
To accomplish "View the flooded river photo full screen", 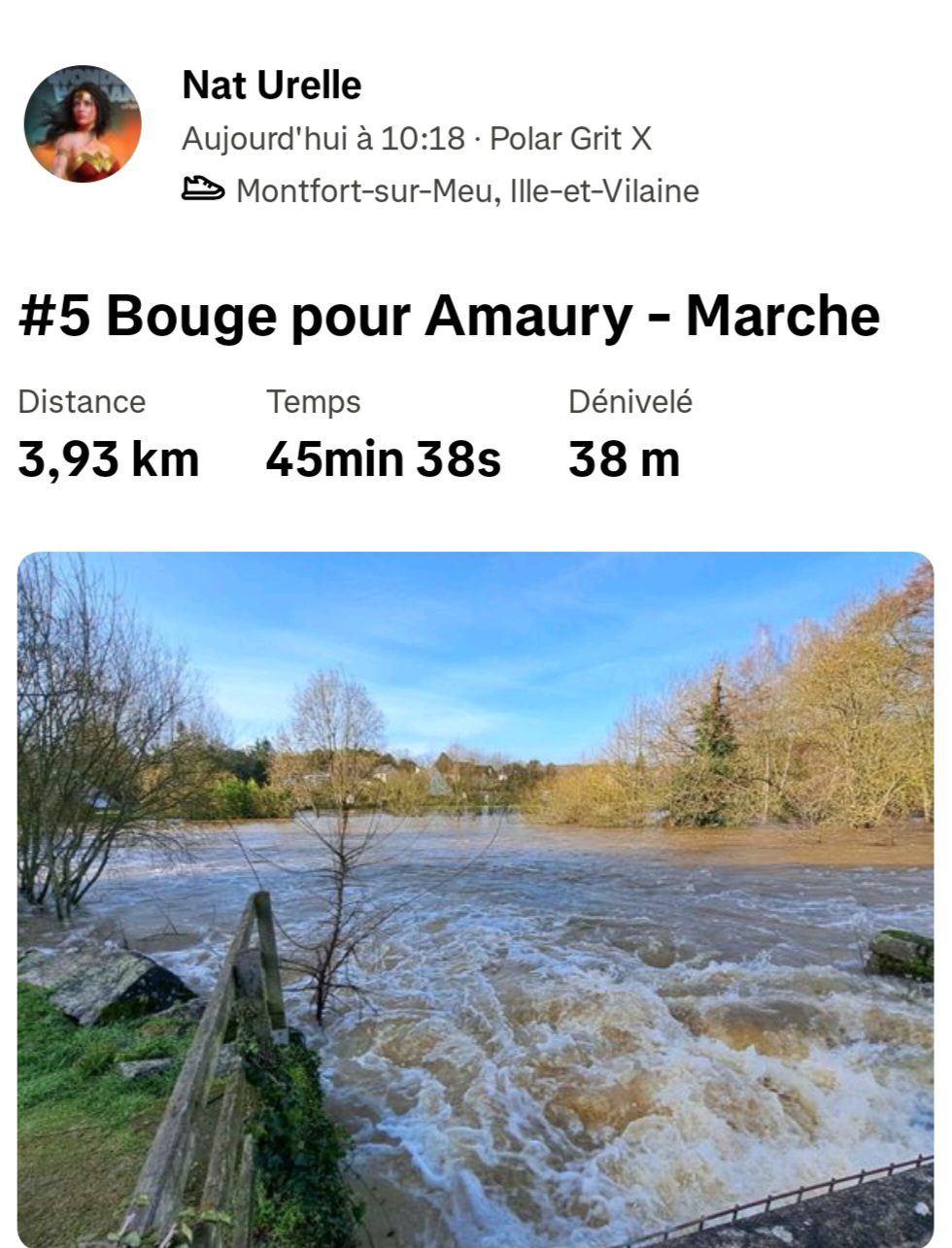I will point(475,898).
